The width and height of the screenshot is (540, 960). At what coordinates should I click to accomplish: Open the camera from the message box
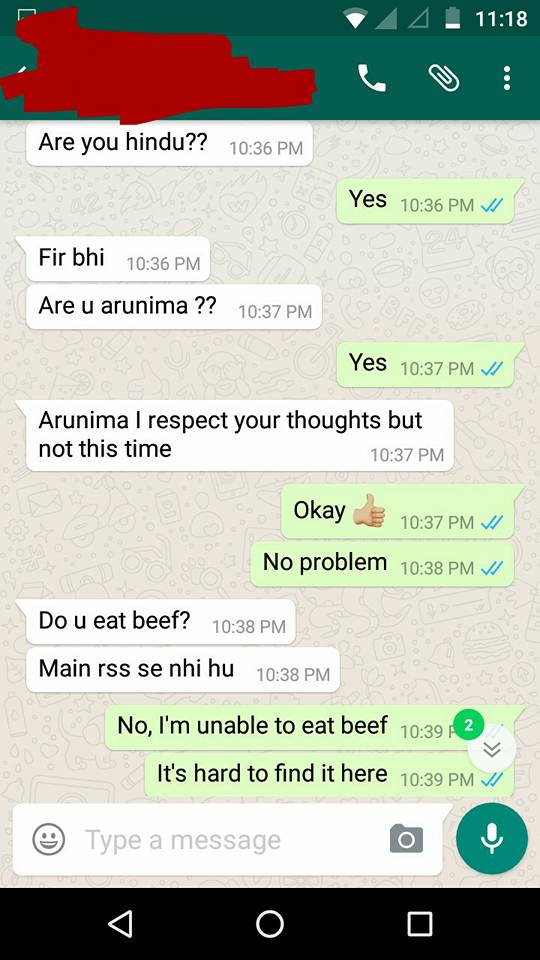coord(406,839)
